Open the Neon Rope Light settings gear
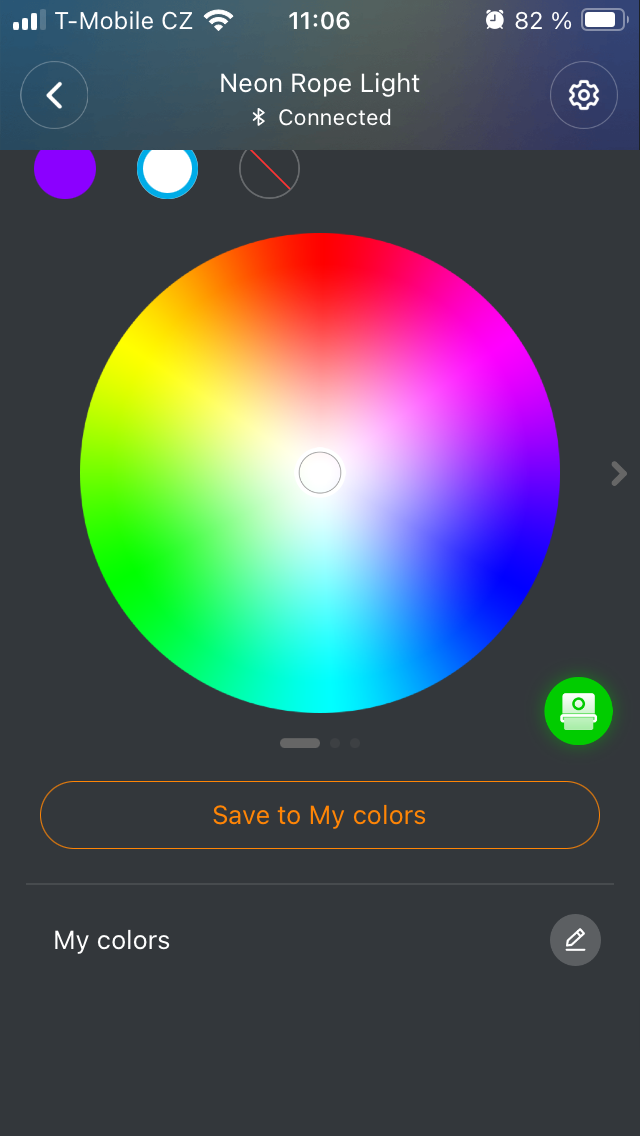Screen dimensions: 640x1136 click(583, 95)
